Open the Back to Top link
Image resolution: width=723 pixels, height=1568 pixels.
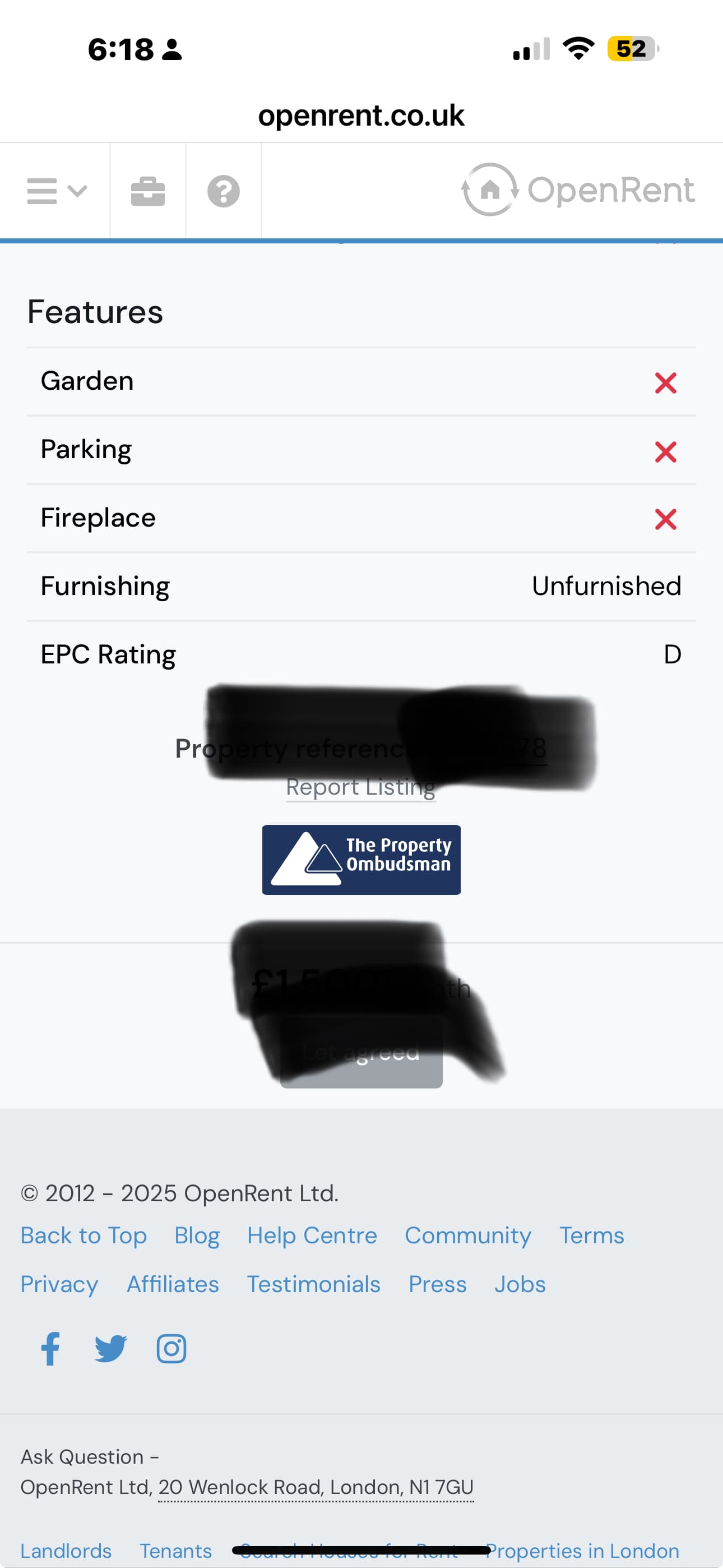pos(84,1235)
